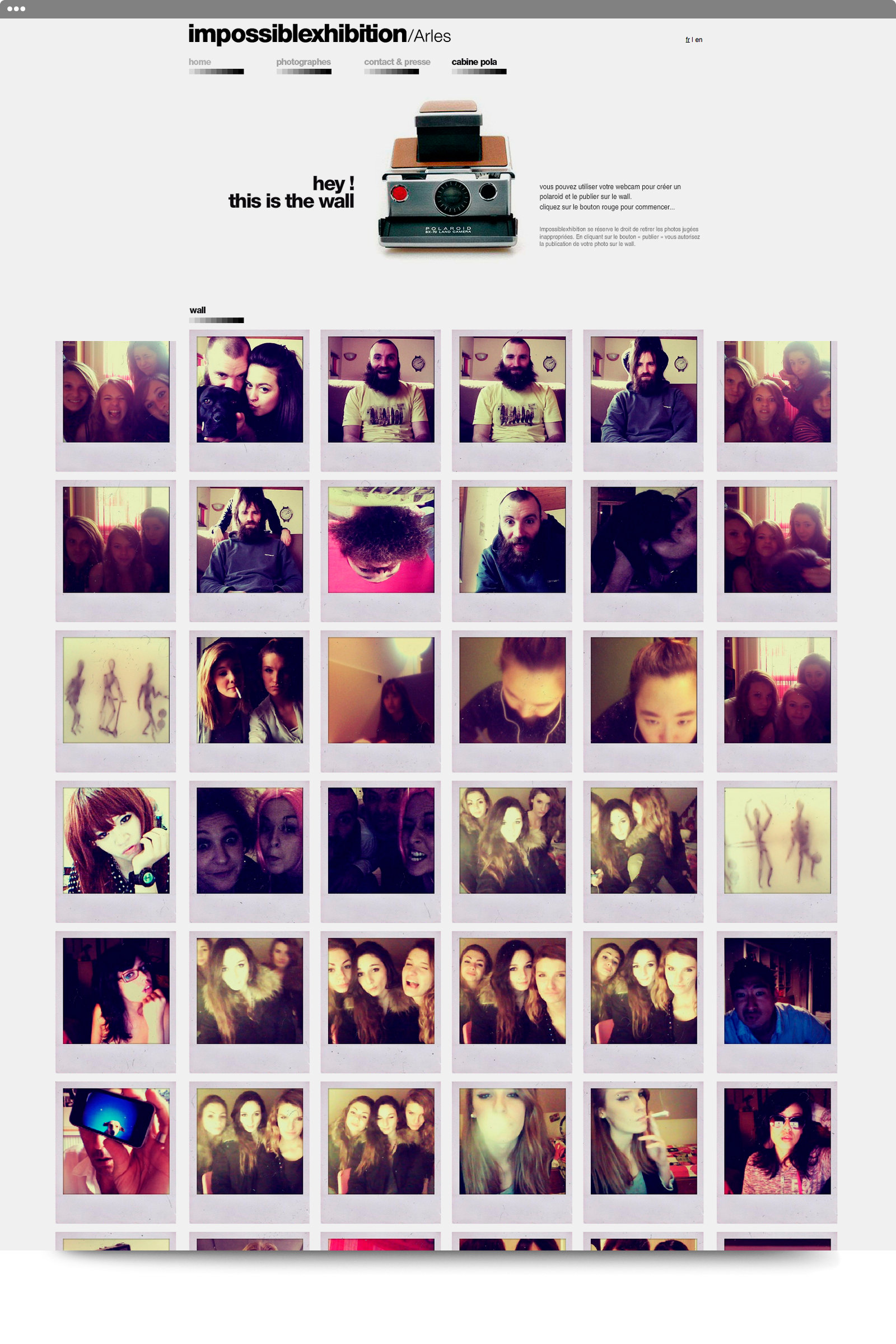View polaroid of hand holding a smartphone
Viewport: 896px width, 1344px height.
coord(116,1141)
